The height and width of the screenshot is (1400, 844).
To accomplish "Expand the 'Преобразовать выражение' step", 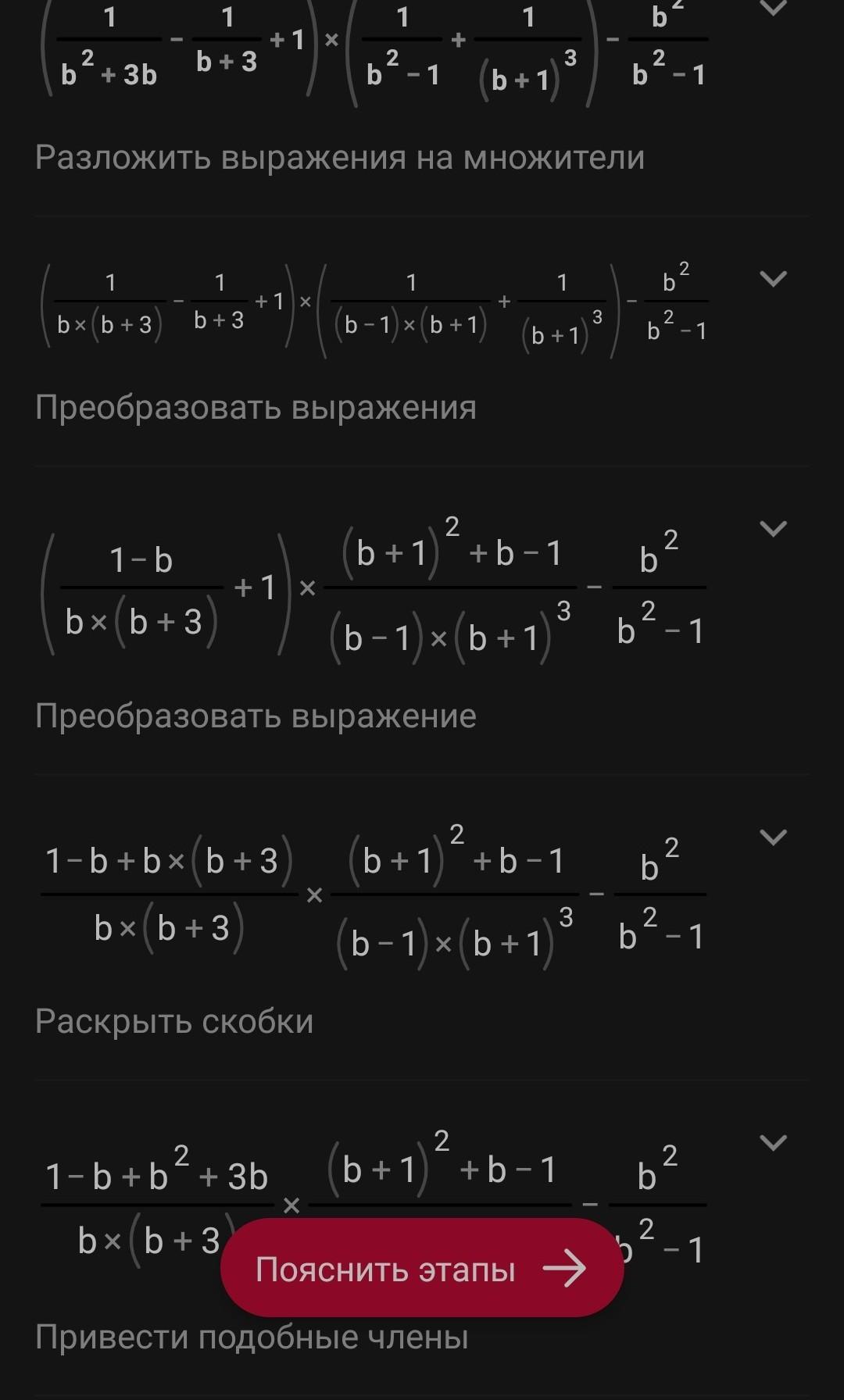I will [x=773, y=529].
